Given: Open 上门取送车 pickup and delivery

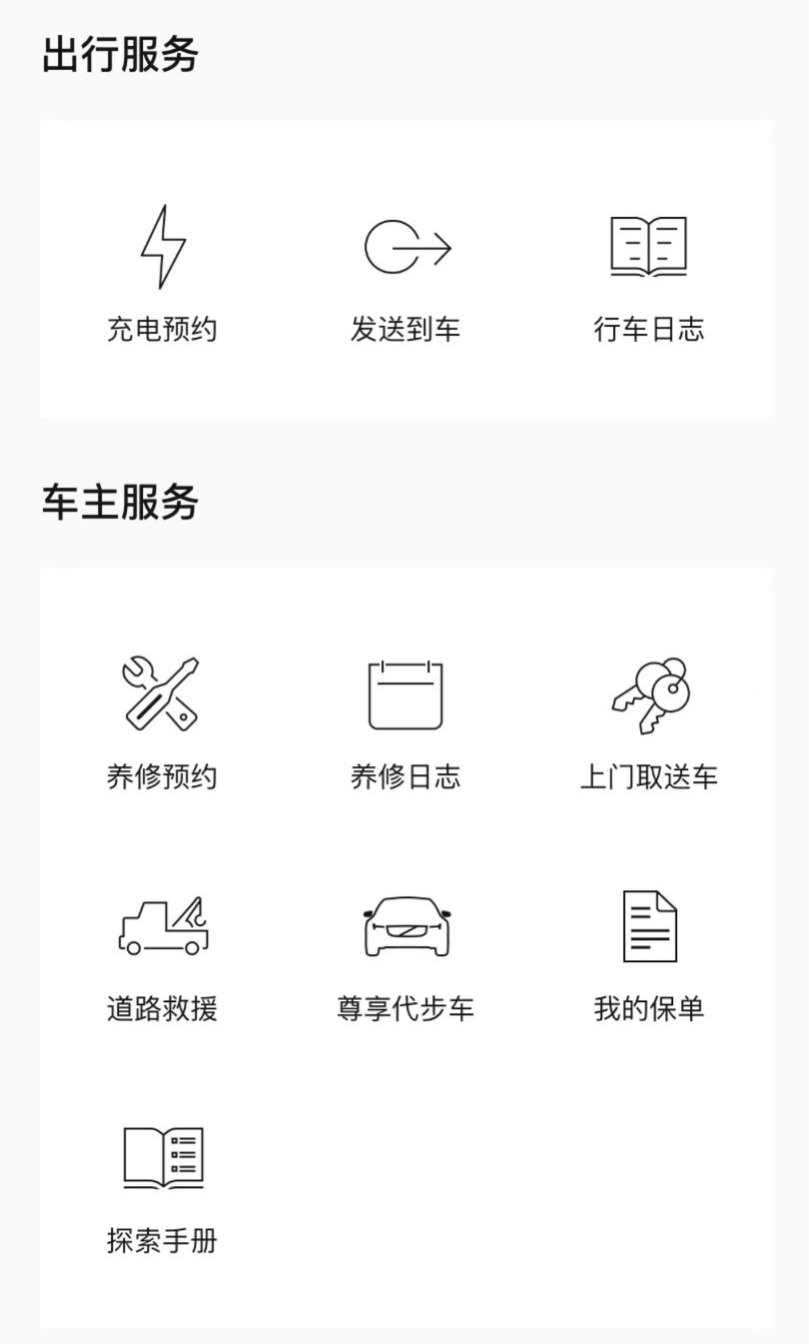Looking at the screenshot, I should pyautogui.click(x=649, y=720).
